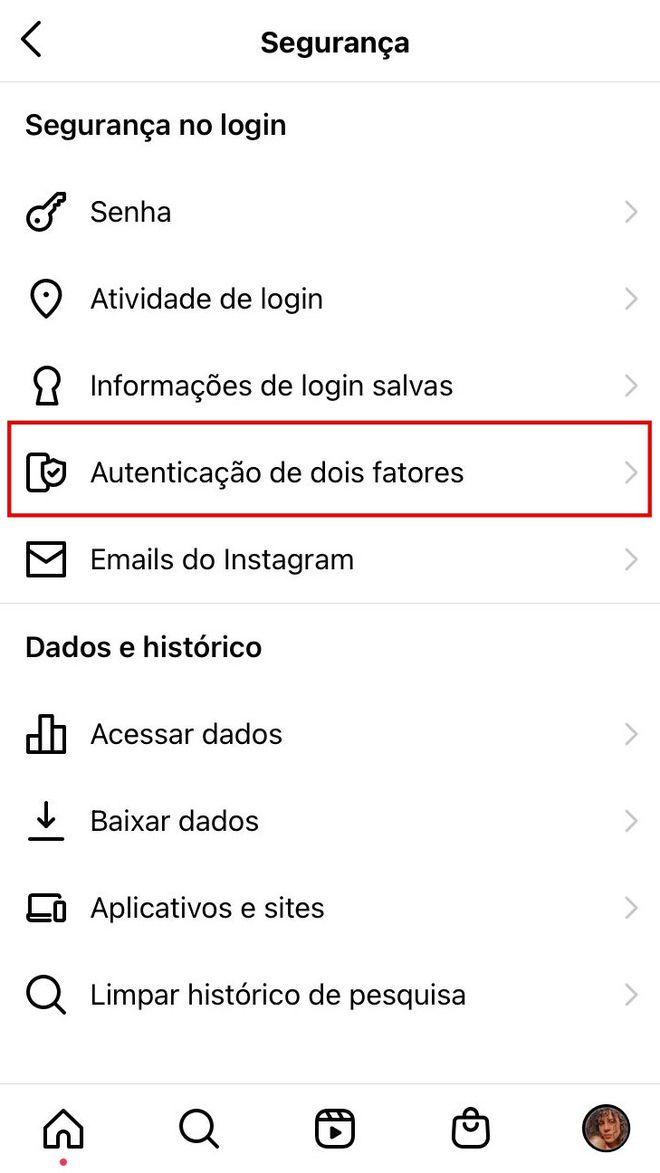Open Emails do Instagram

pos(330,560)
